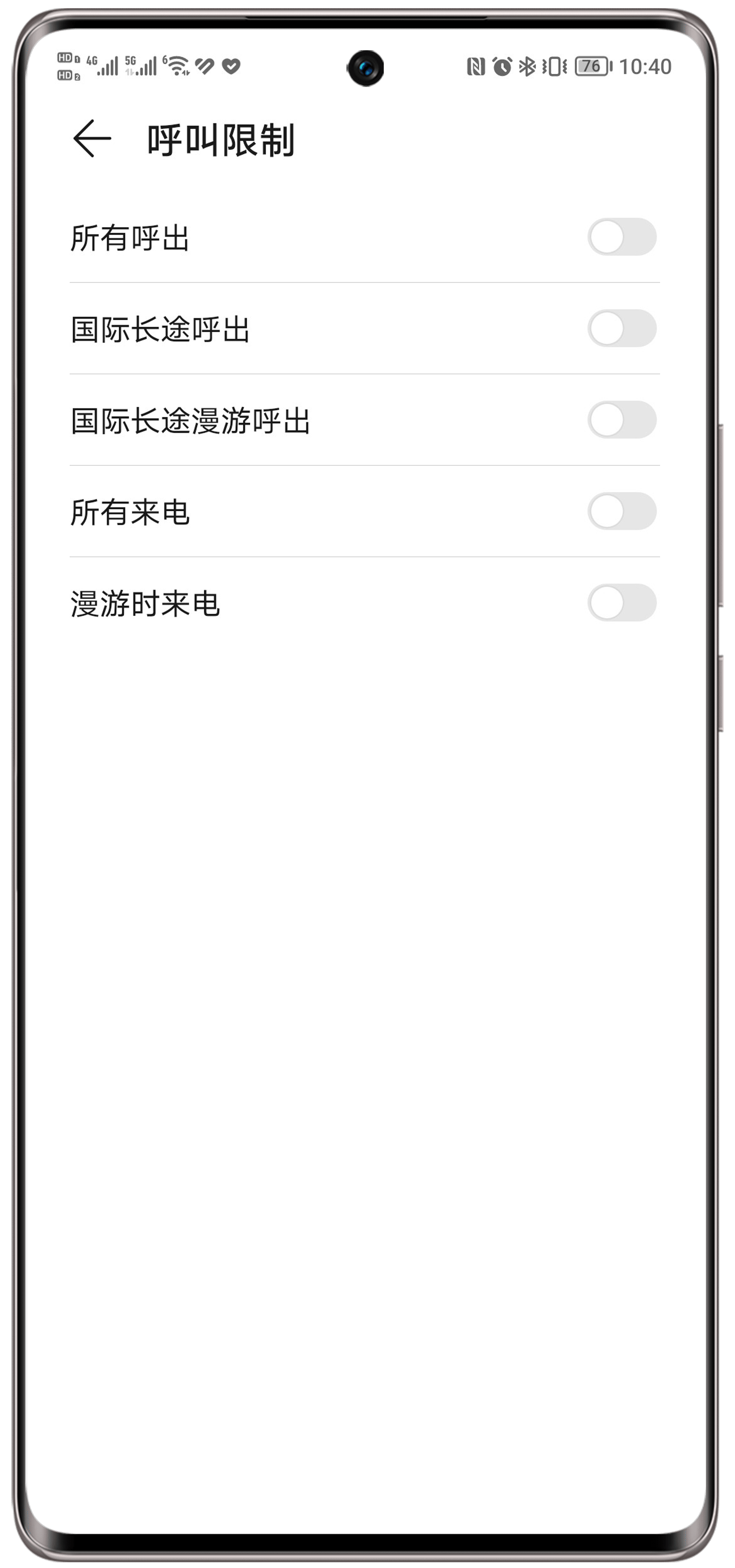Enable the 漫游时来电 toggle

(x=621, y=603)
